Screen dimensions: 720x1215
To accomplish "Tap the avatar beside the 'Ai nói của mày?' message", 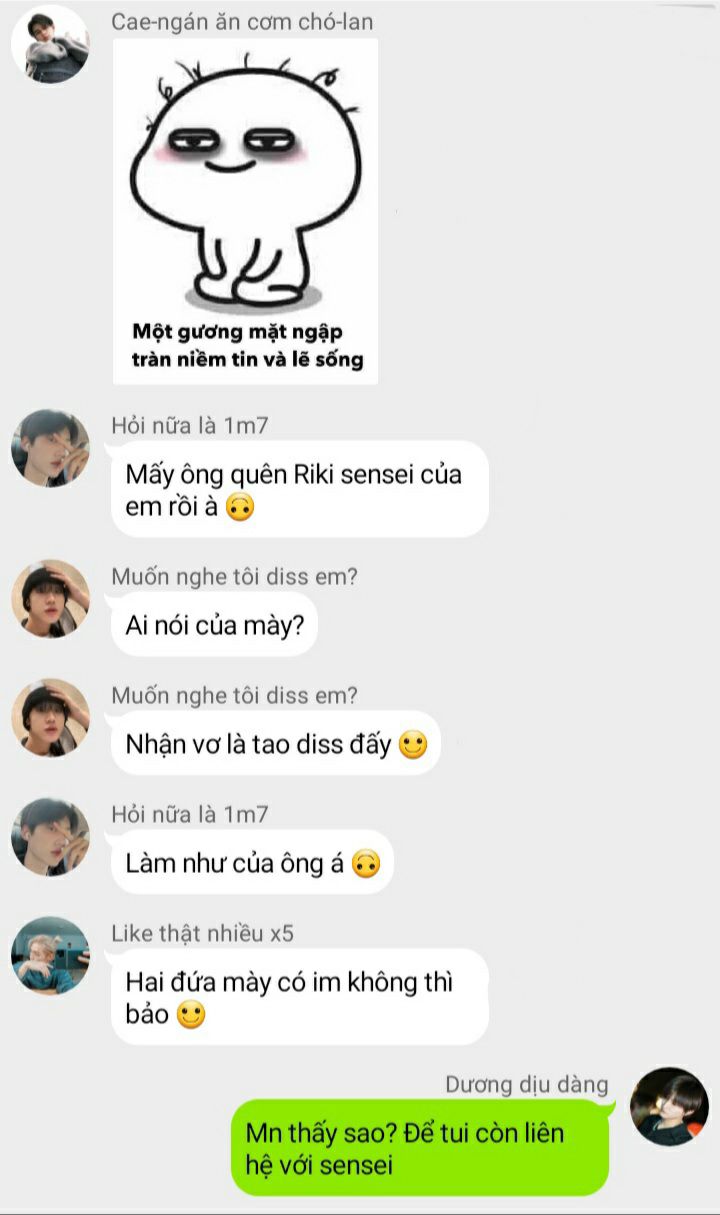I will (x=50, y=598).
